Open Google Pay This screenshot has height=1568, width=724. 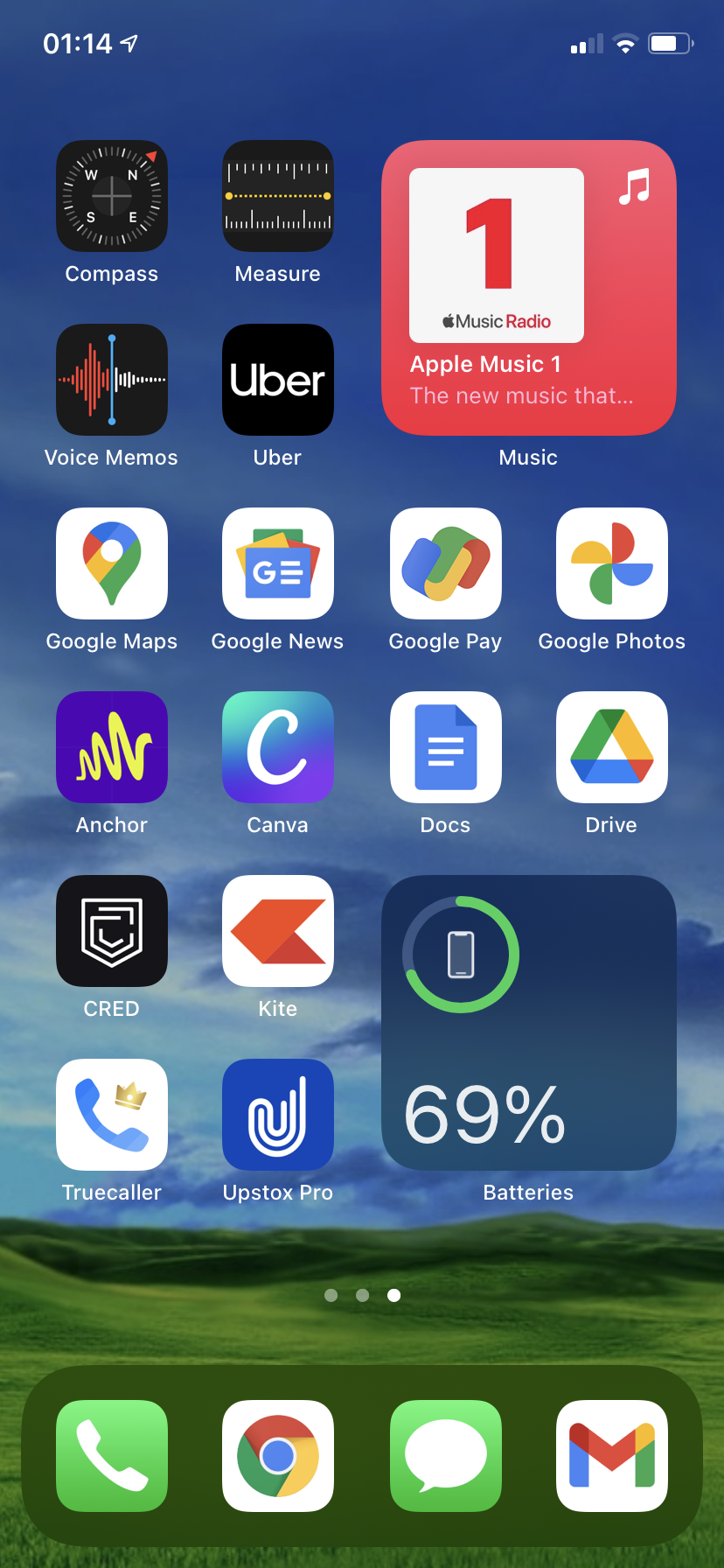coord(446,563)
